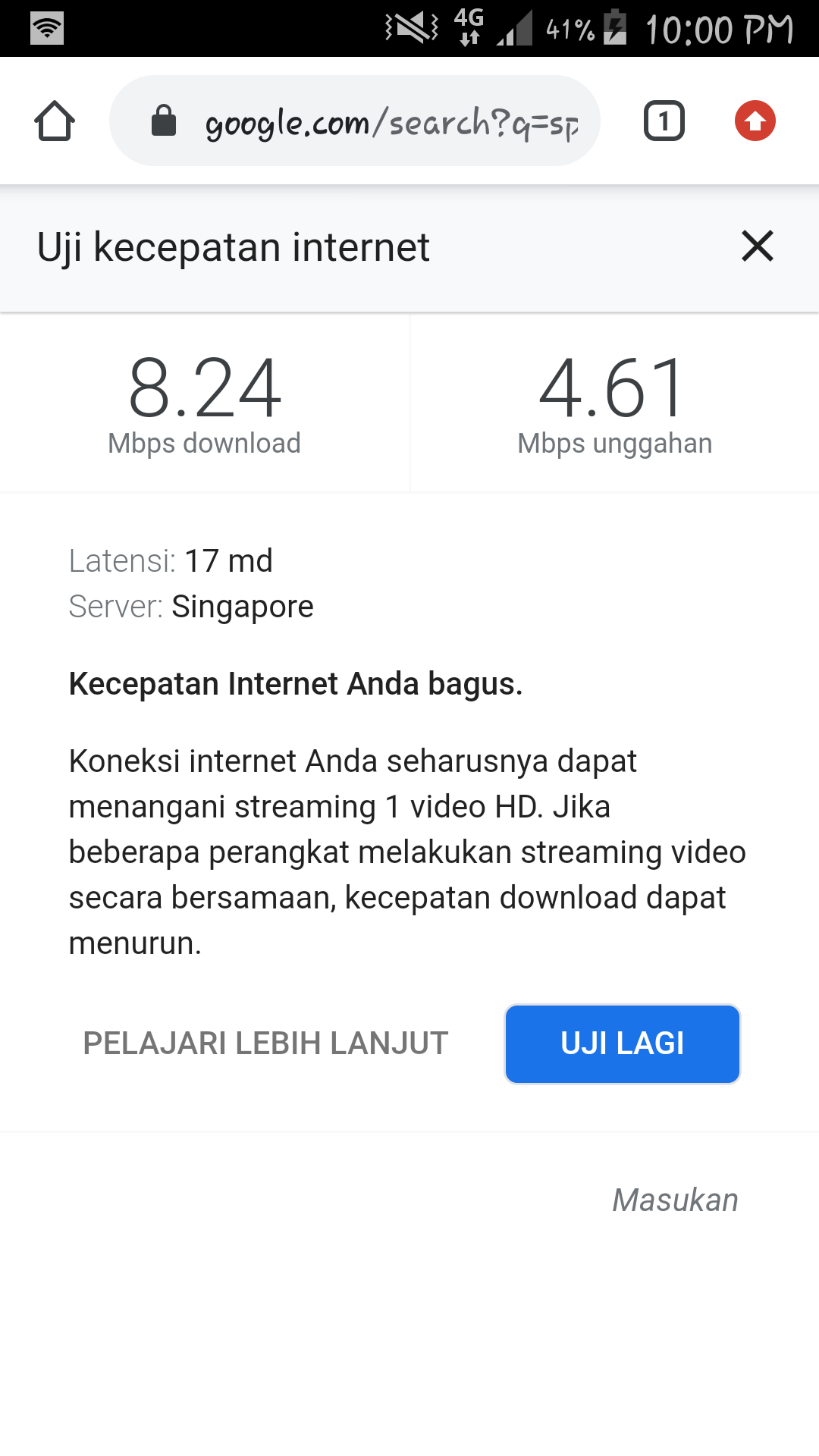Open the Masukan feedback link
The height and width of the screenshot is (1456, 819).
[675, 1200]
